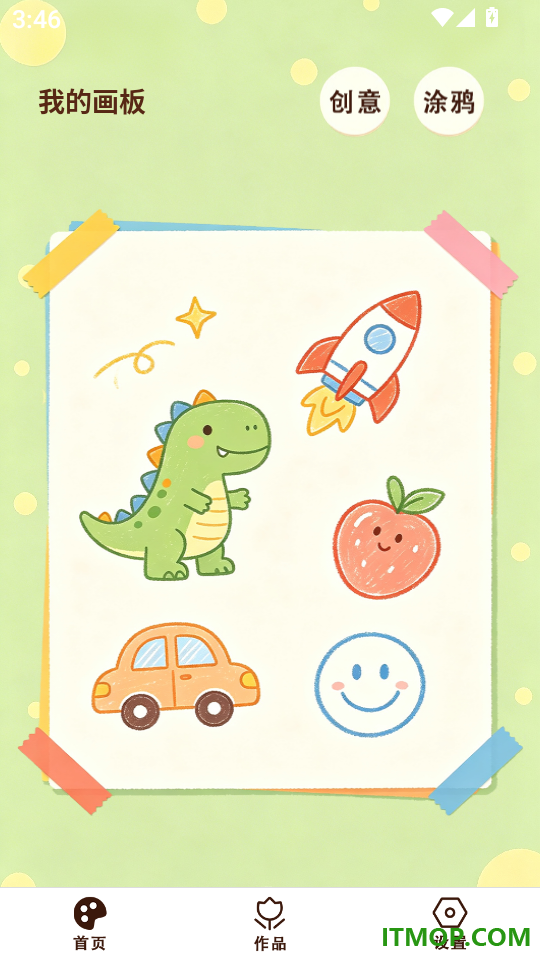The image size is (540, 960).
Task: Open the 设置 tab
Action: 450,924
